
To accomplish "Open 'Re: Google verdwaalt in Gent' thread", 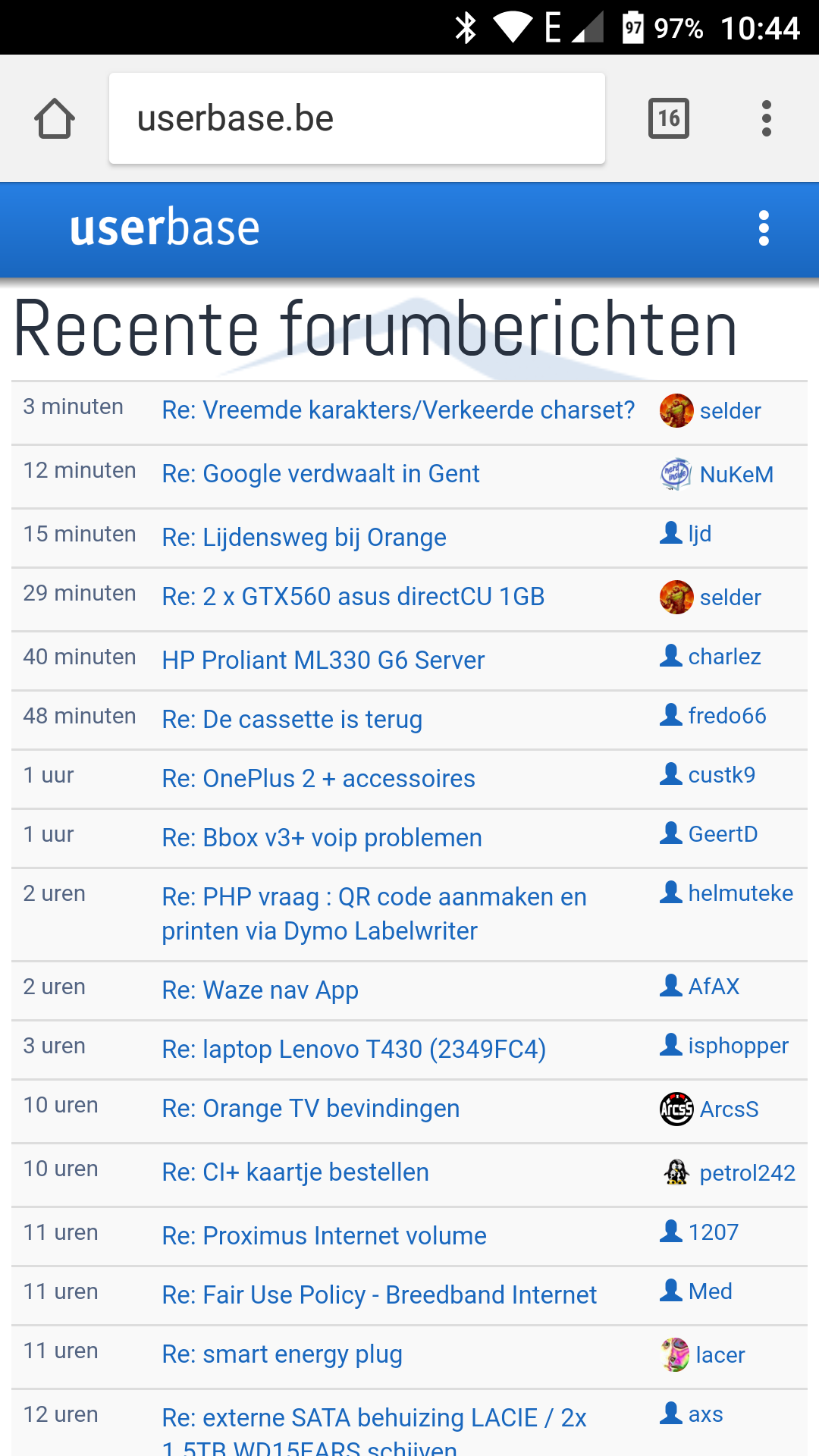I will point(321,474).
